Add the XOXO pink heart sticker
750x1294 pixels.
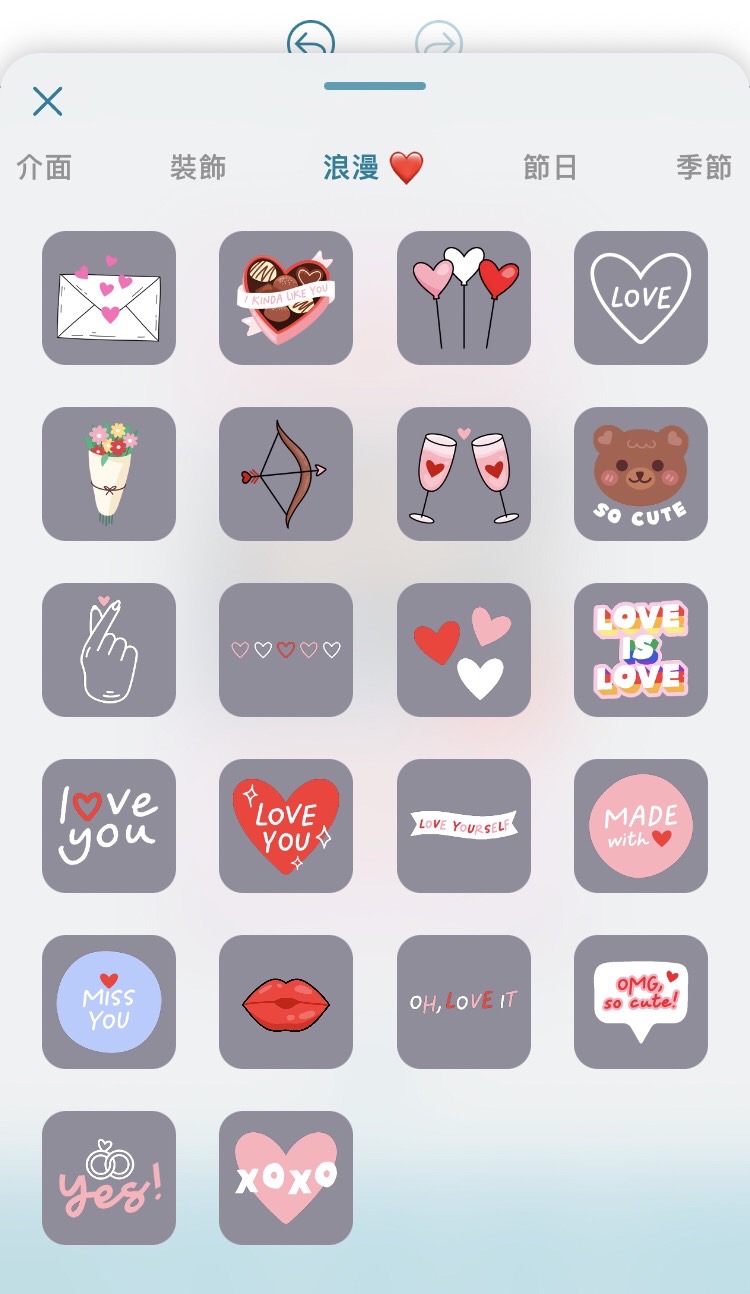click(x=286, y=1178)
